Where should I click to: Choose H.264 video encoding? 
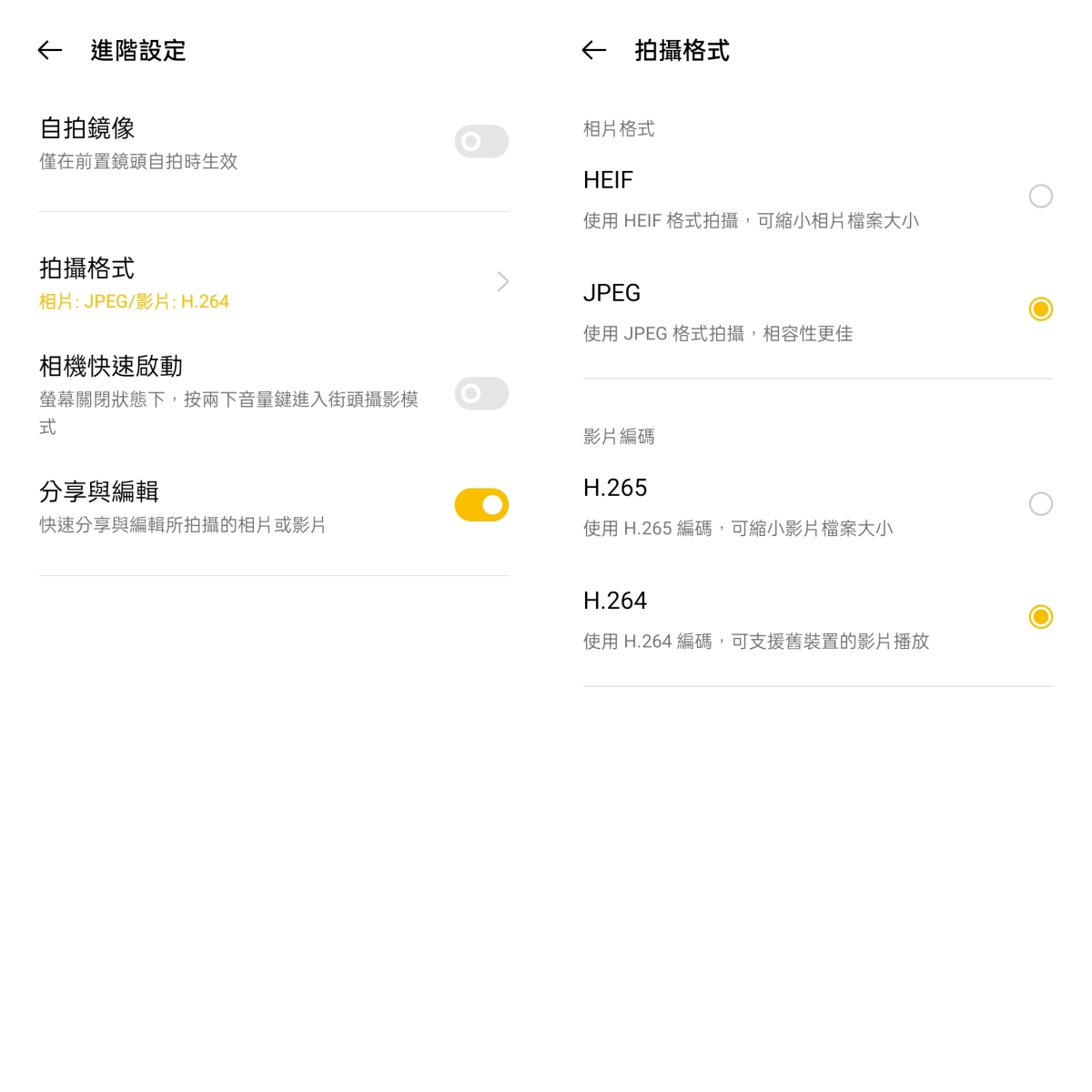click(1040, 617)
